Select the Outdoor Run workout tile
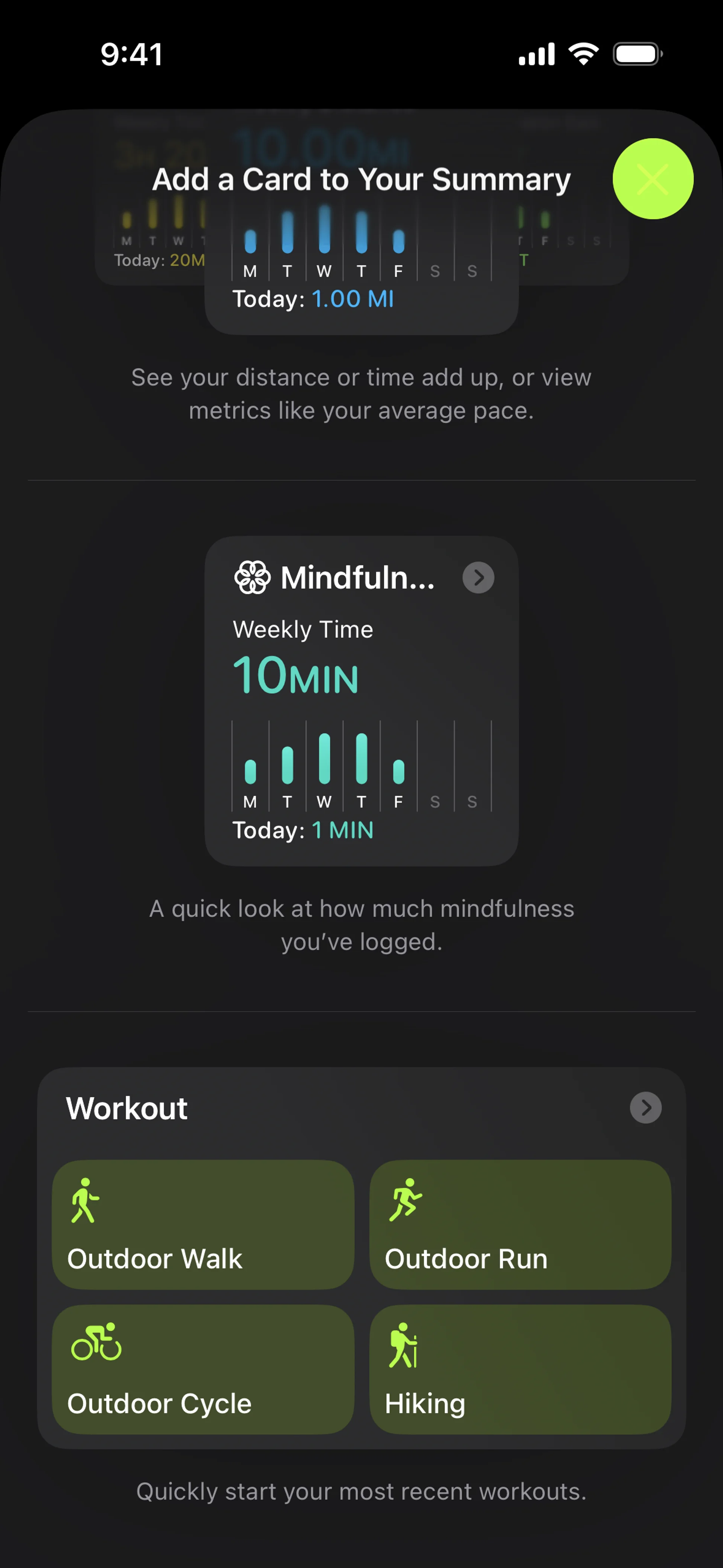Image resolution: width=723 pixels, height=1568 pixels. point(520,1225)
